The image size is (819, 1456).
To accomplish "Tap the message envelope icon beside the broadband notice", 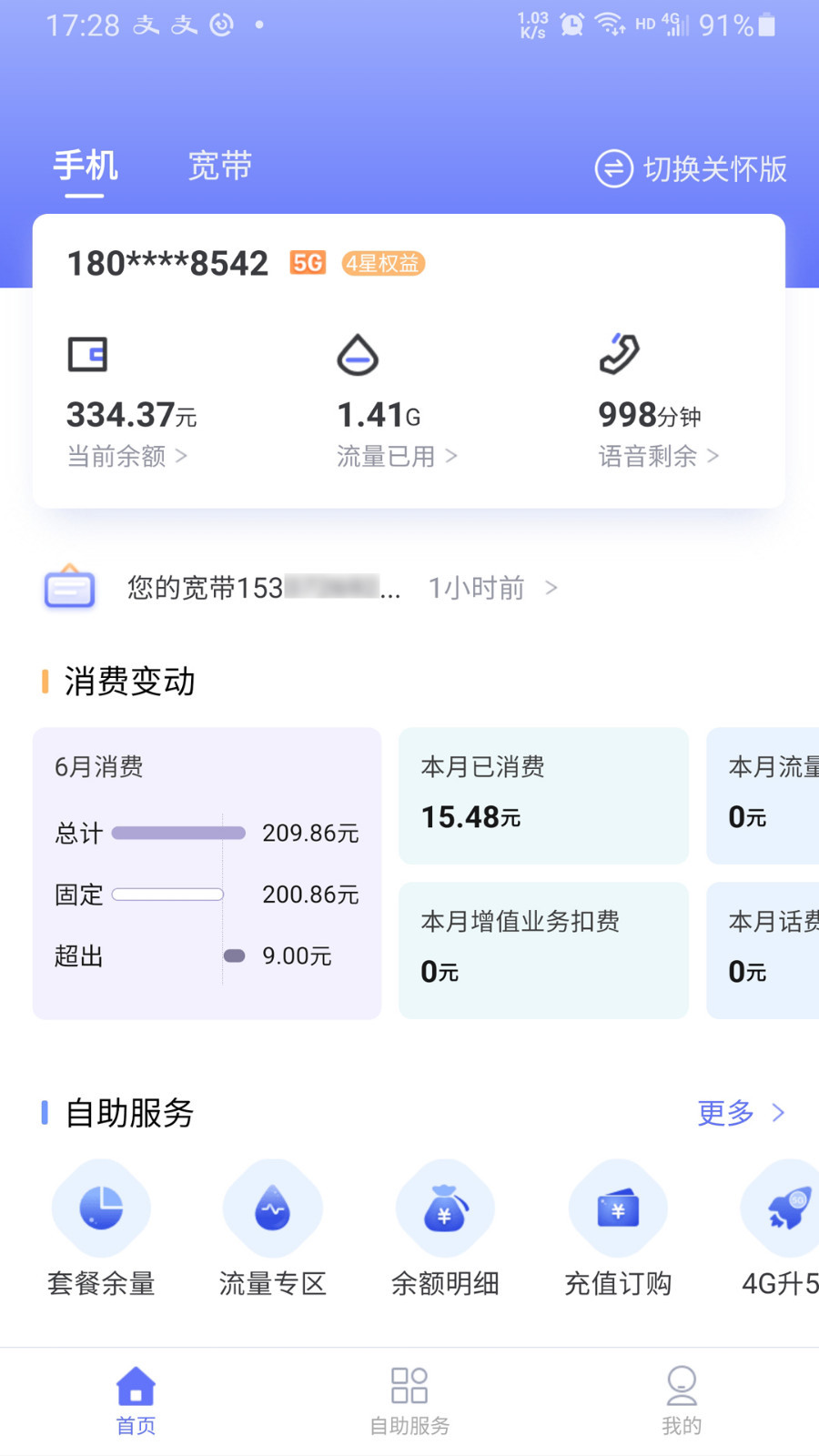I will click(69, 587).
